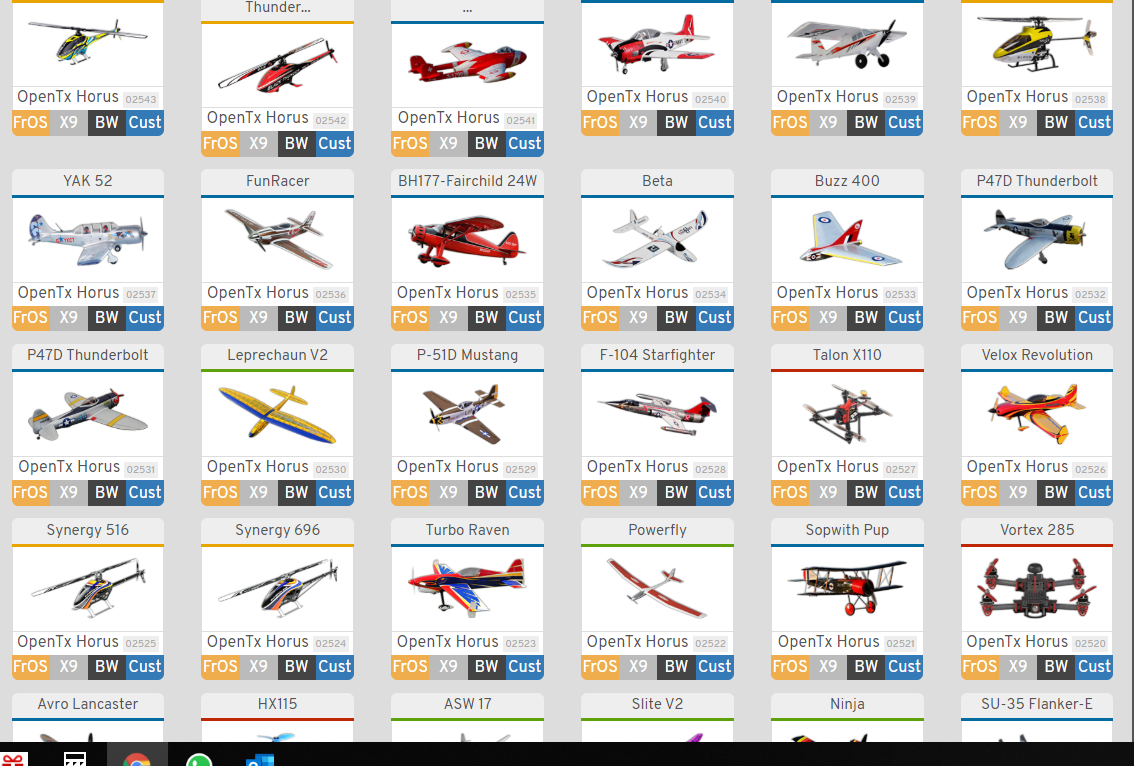Screen dimensions: 1134x766
Task: Choose BW under F-104 Starfighter
Action: tap(676, 492)
